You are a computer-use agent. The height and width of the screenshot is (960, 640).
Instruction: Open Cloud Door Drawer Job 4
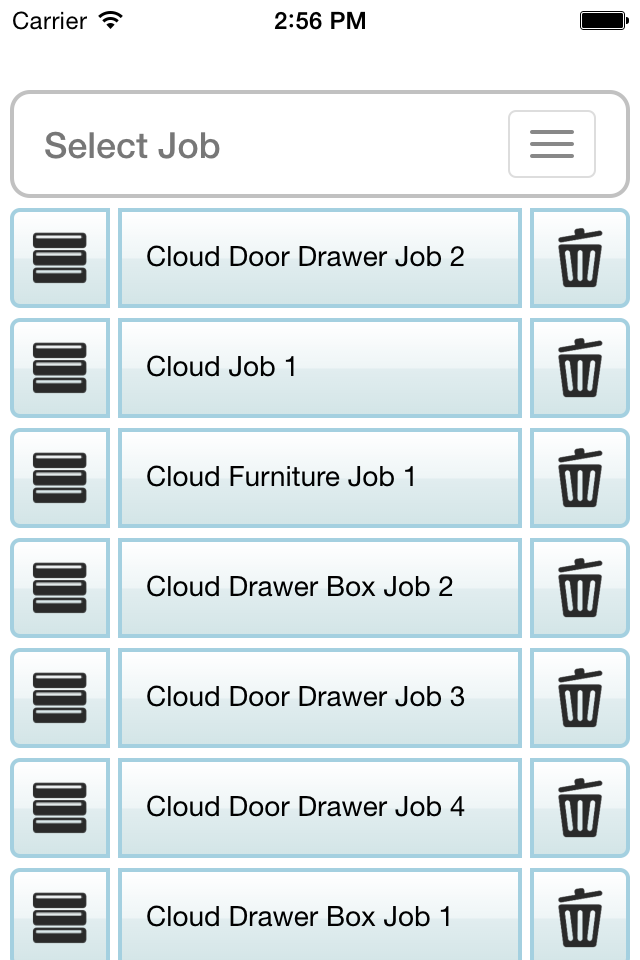pyautogui.click(x=320, y=808)
